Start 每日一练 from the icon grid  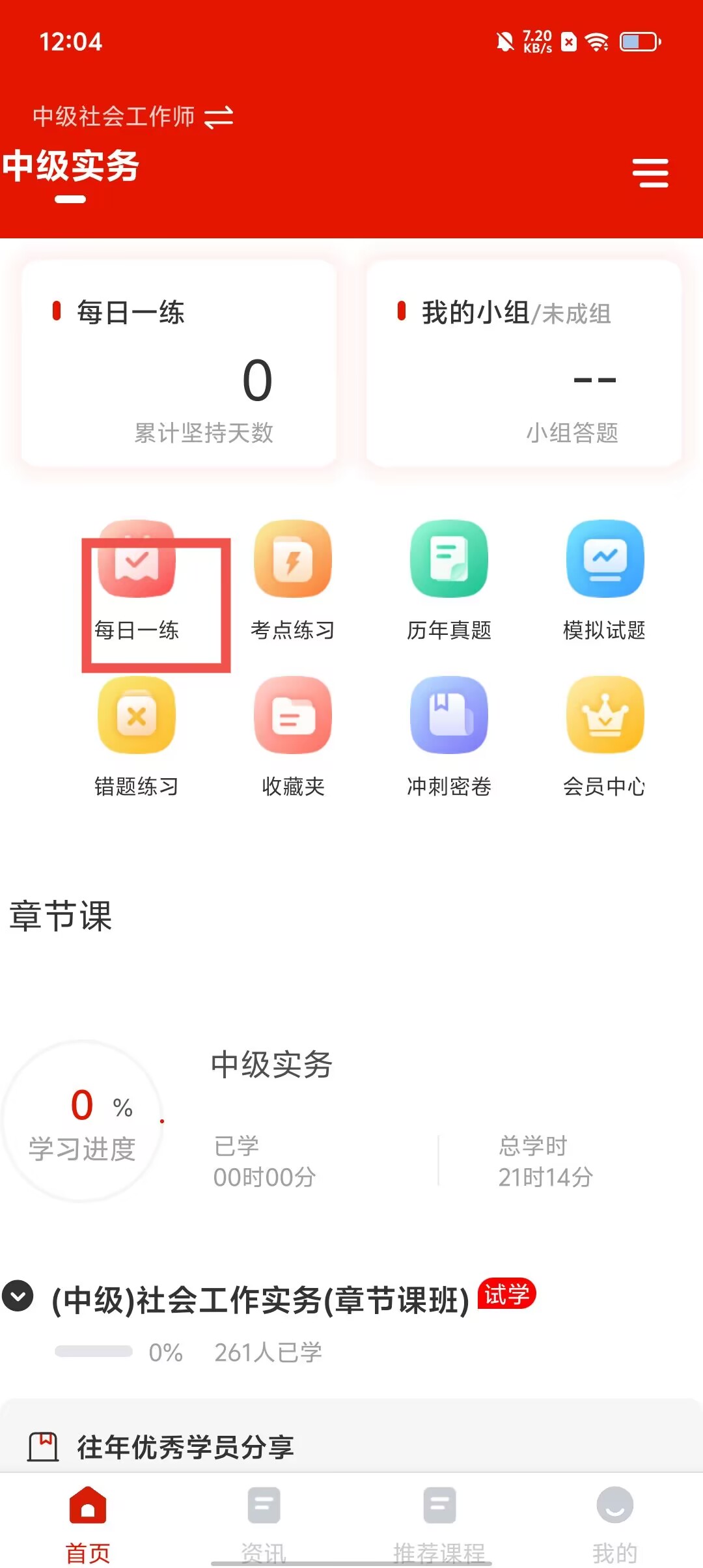pyautogui.click(x=137, y=580)
